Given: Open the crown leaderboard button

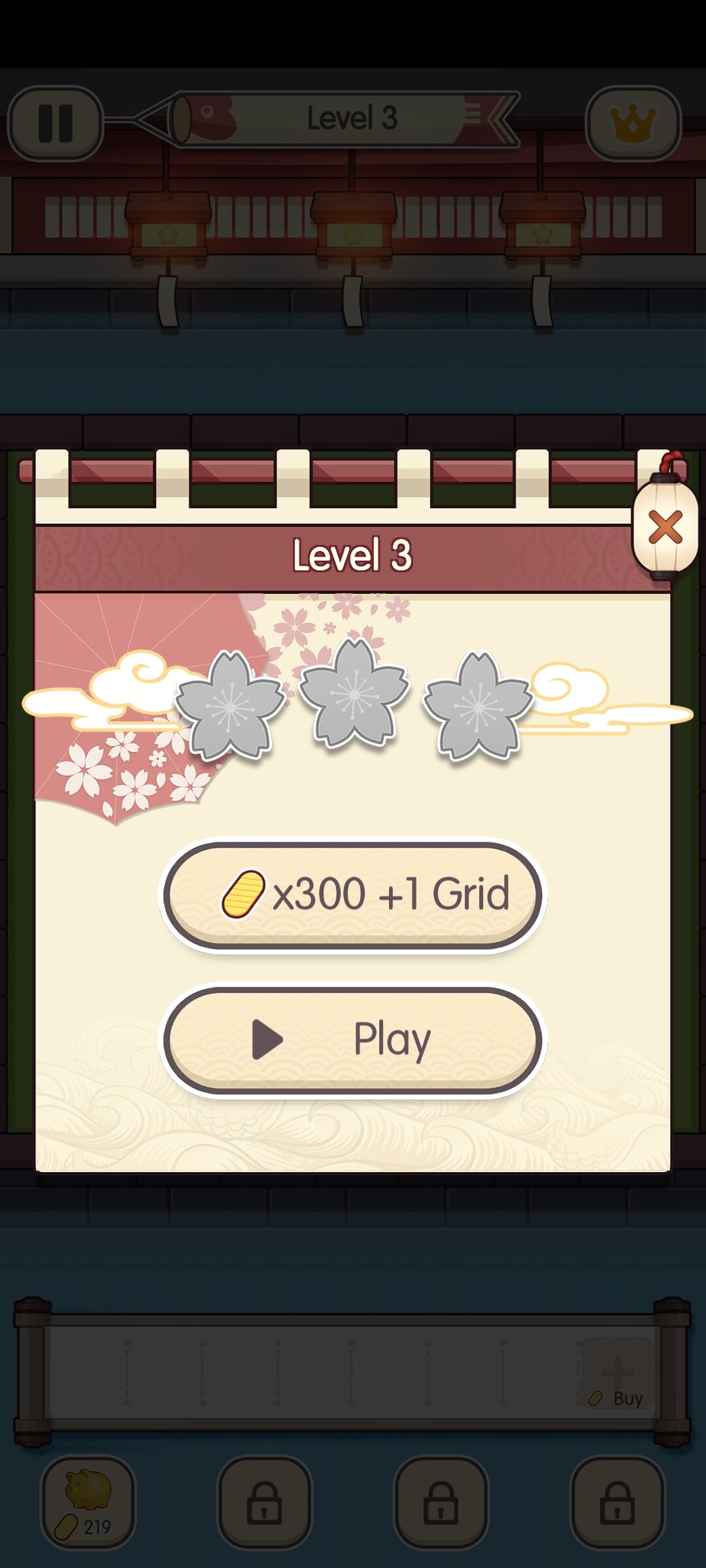Looking at the screenshot, I should pos(633,123).
